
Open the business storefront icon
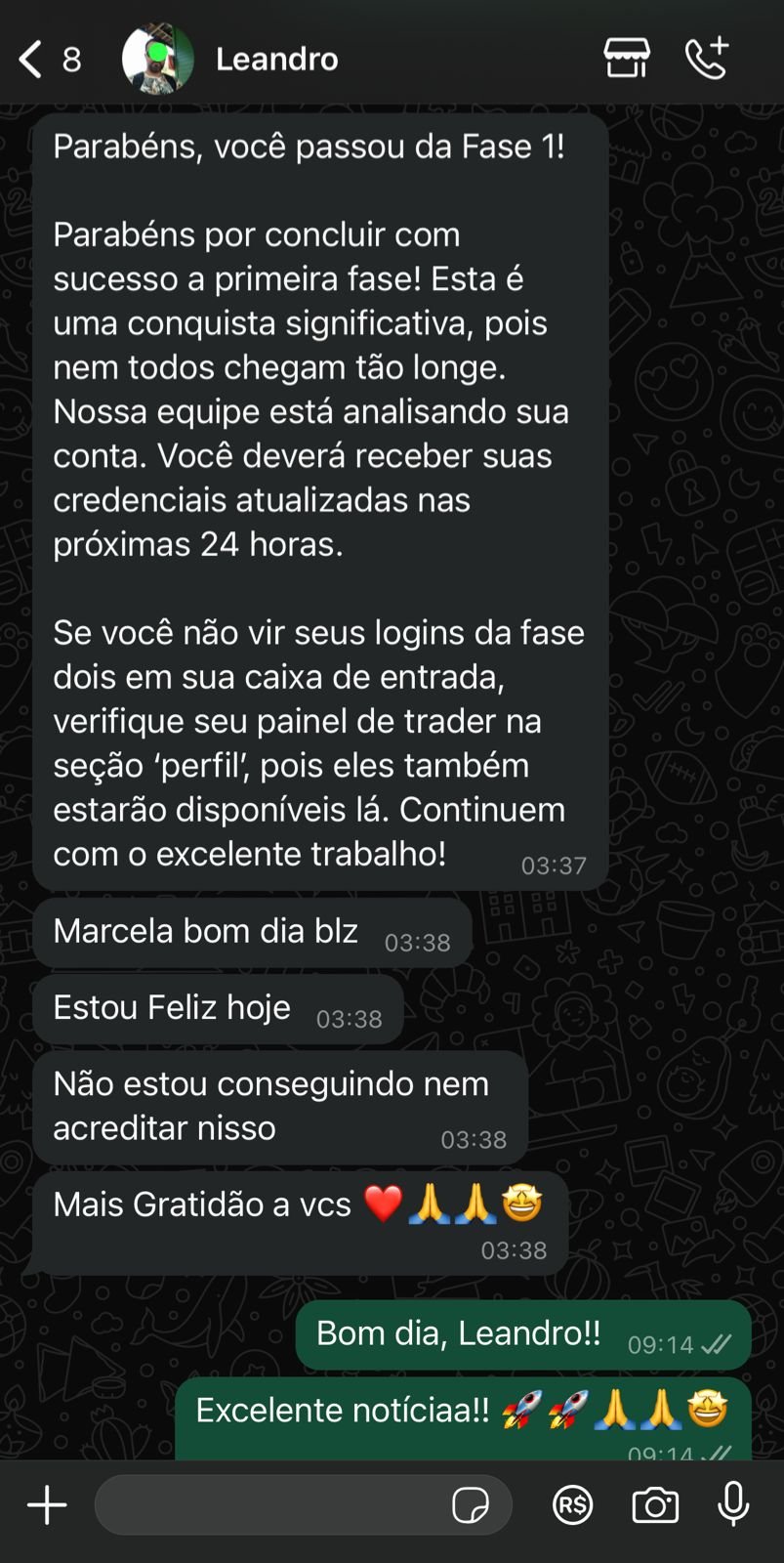626,59
